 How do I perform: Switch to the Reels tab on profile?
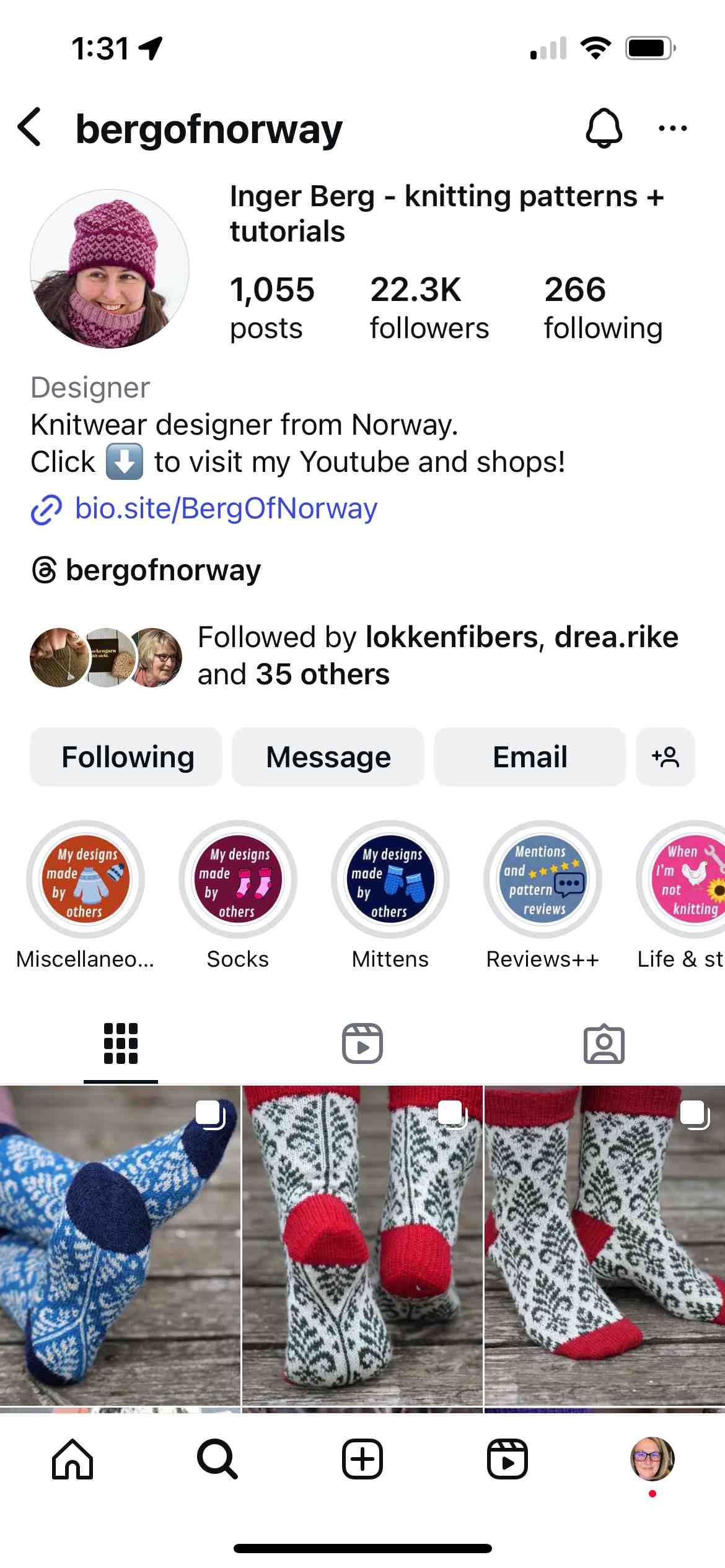click(x=362, y=1043)
